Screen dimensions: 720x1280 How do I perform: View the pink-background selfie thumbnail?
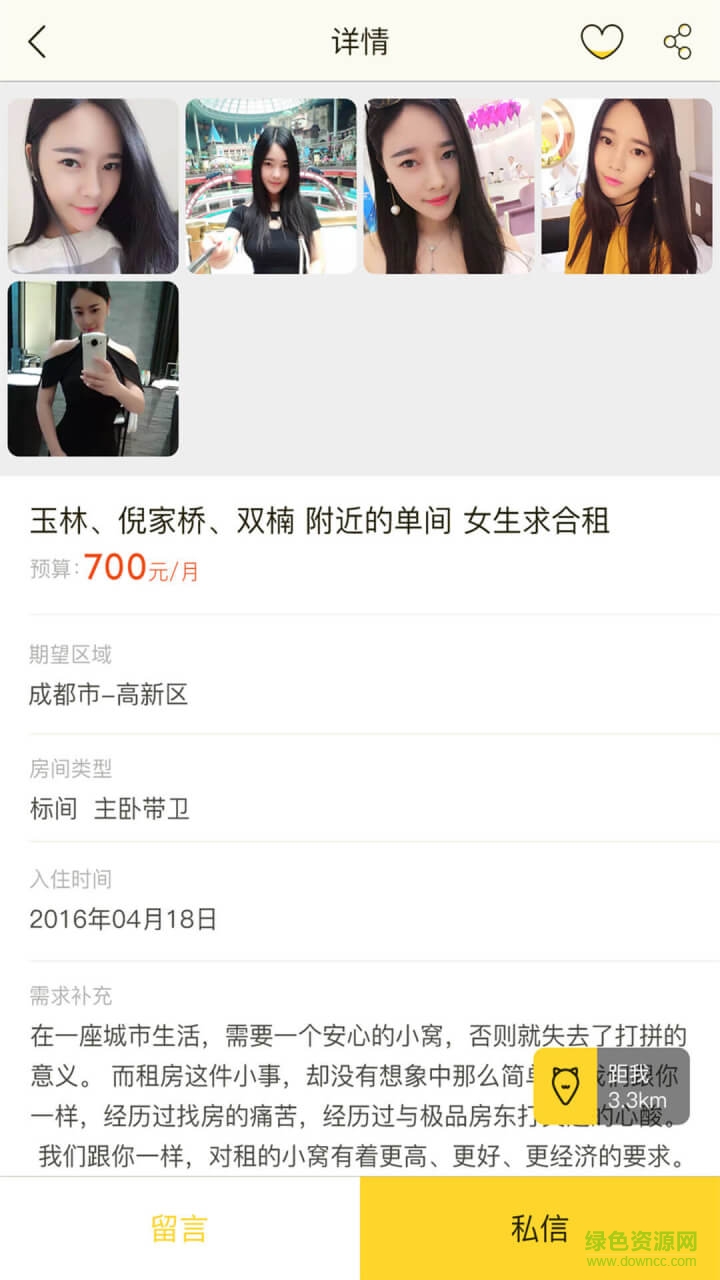pyautogui.click(x=448, y=184)
